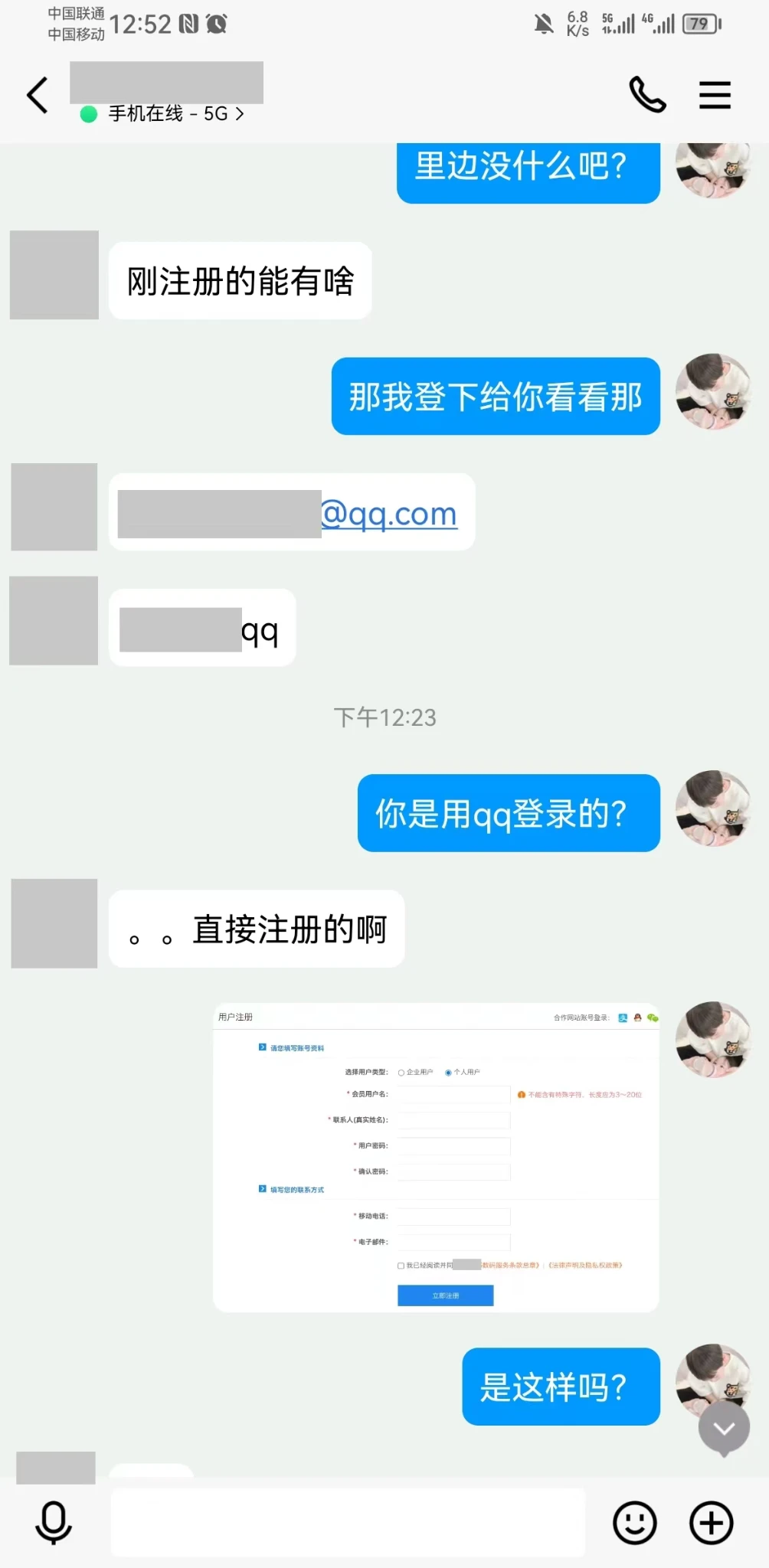Focus the message text field

click(348, 1522)
